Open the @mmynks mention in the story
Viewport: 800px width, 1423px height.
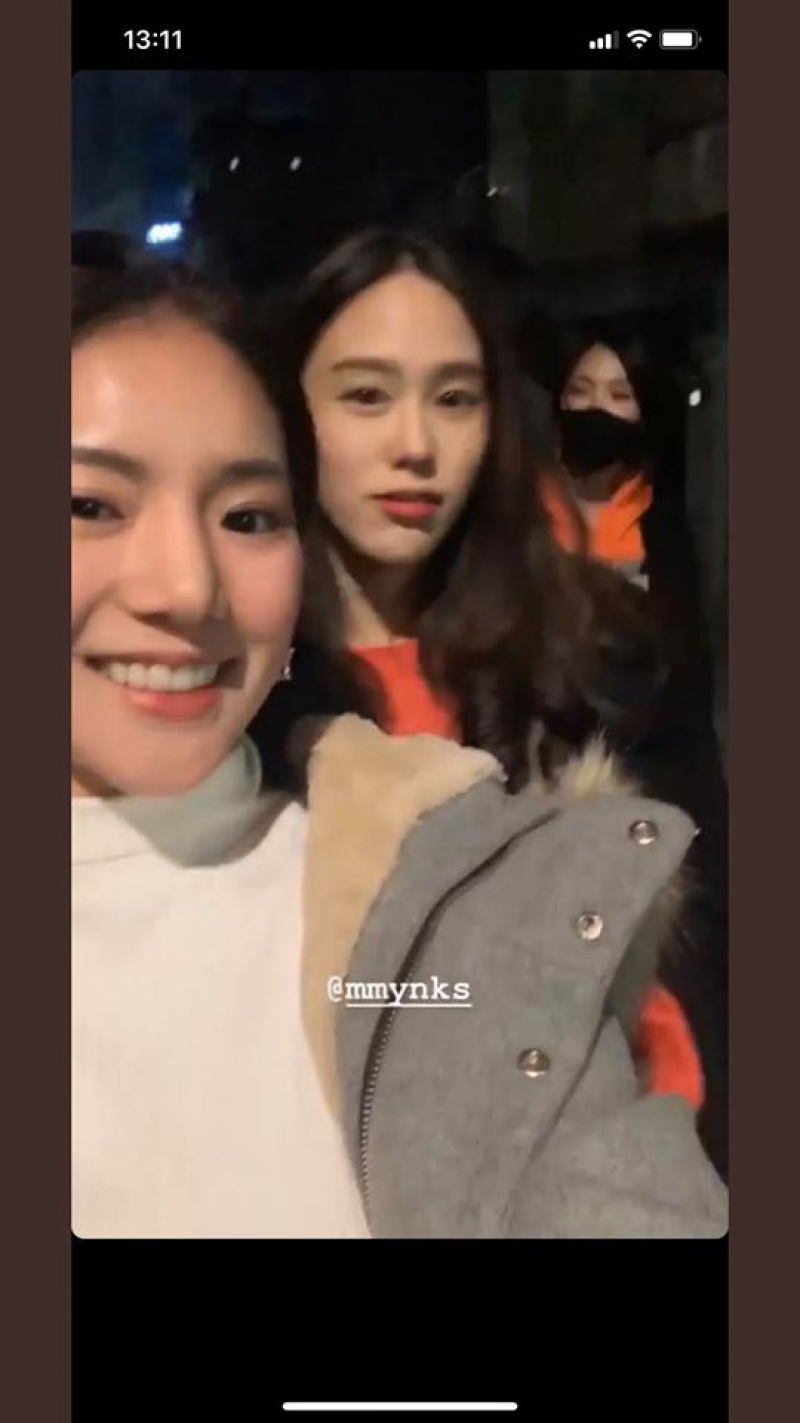(x=399, y=990)
